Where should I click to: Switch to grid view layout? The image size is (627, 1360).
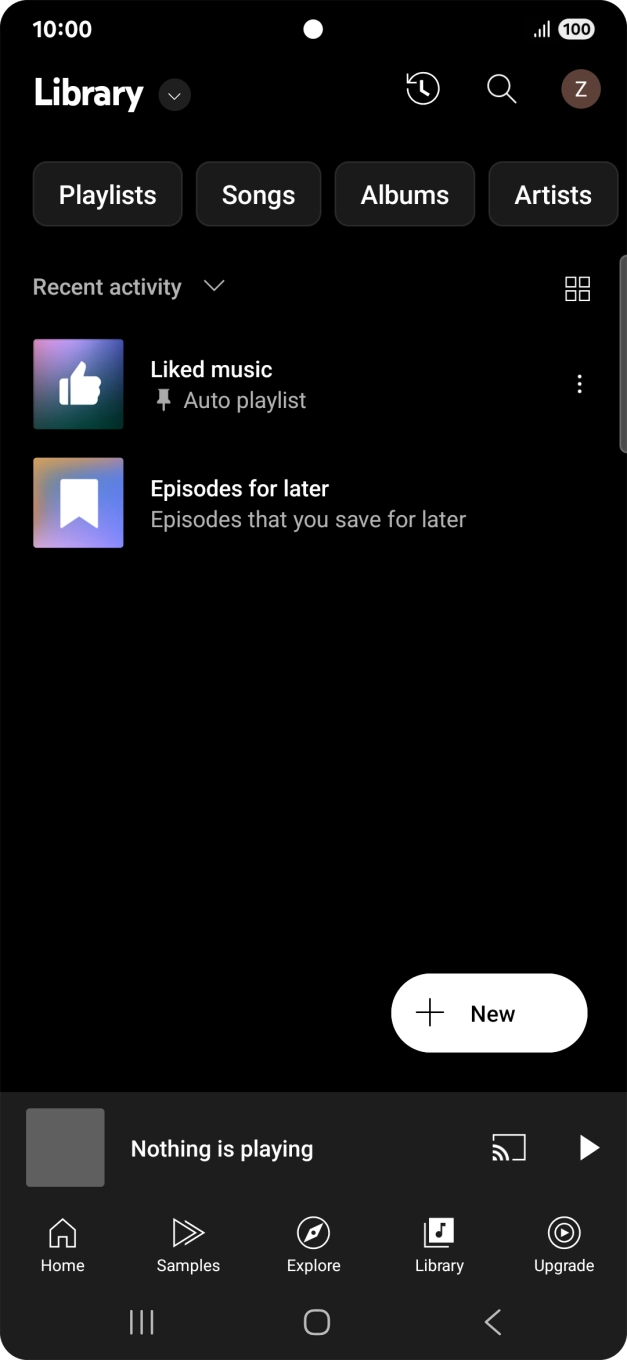point(577,289)
